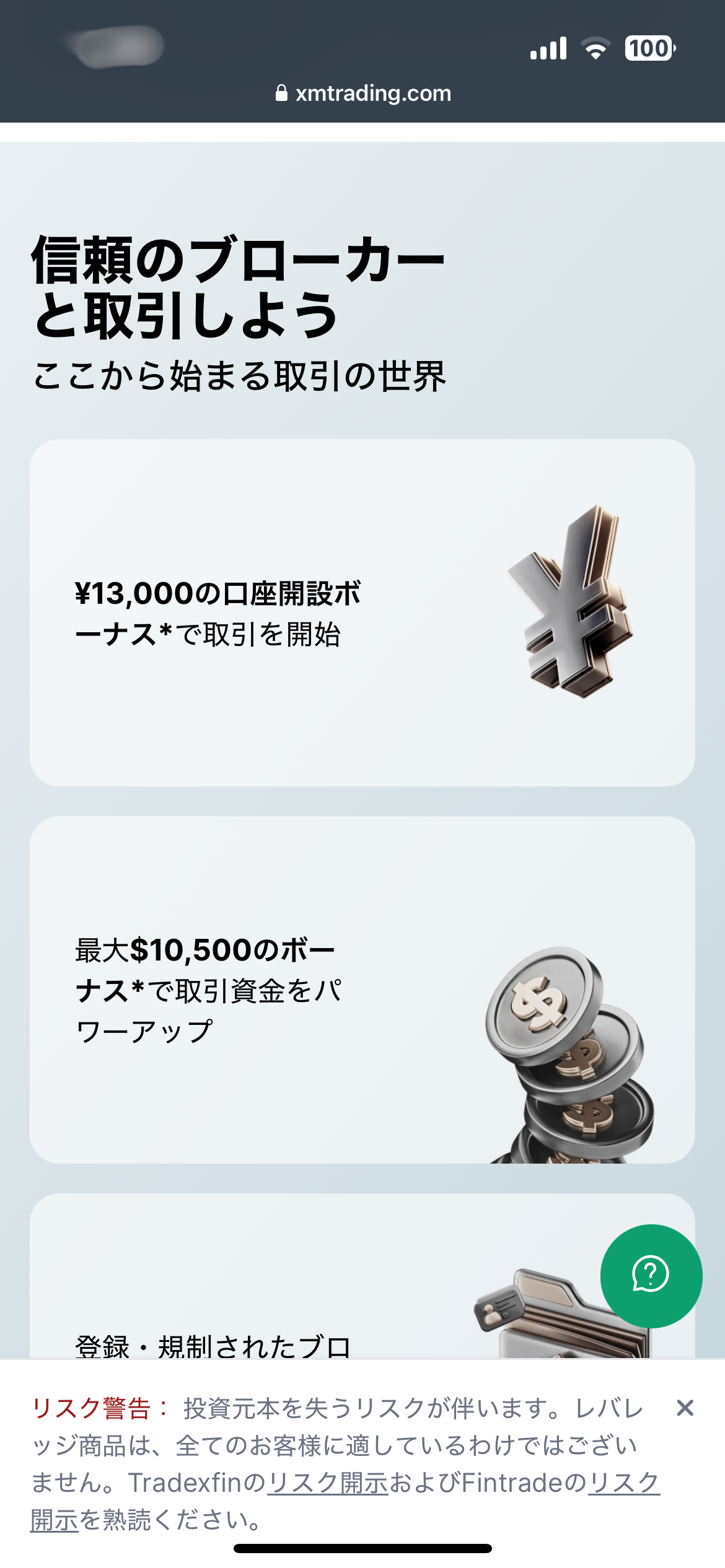Screen dimensions: 725x1568
Task: Open the ¥13,000 account opening bonus card
Action: click(x=362, y=612)
